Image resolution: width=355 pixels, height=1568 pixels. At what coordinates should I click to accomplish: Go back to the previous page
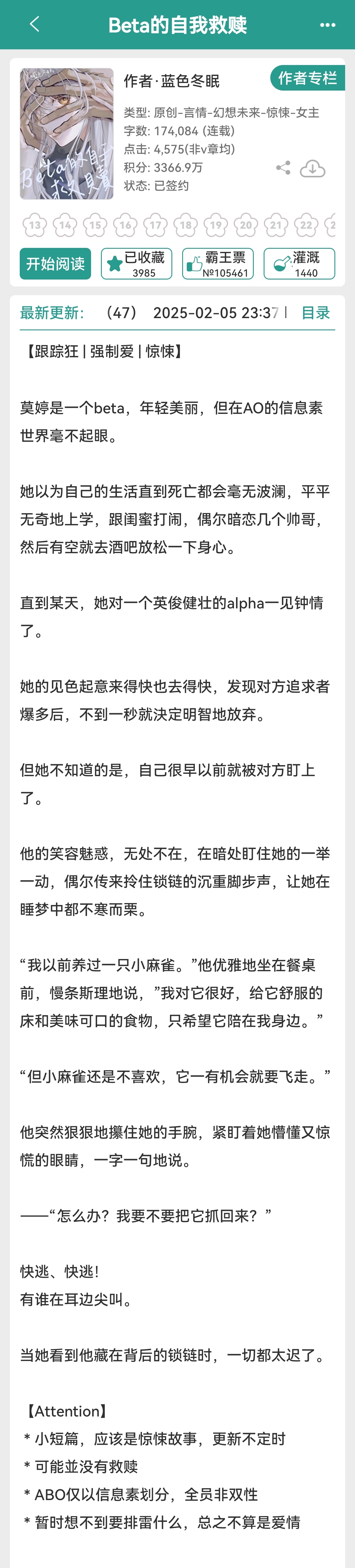tap(34, 24)
